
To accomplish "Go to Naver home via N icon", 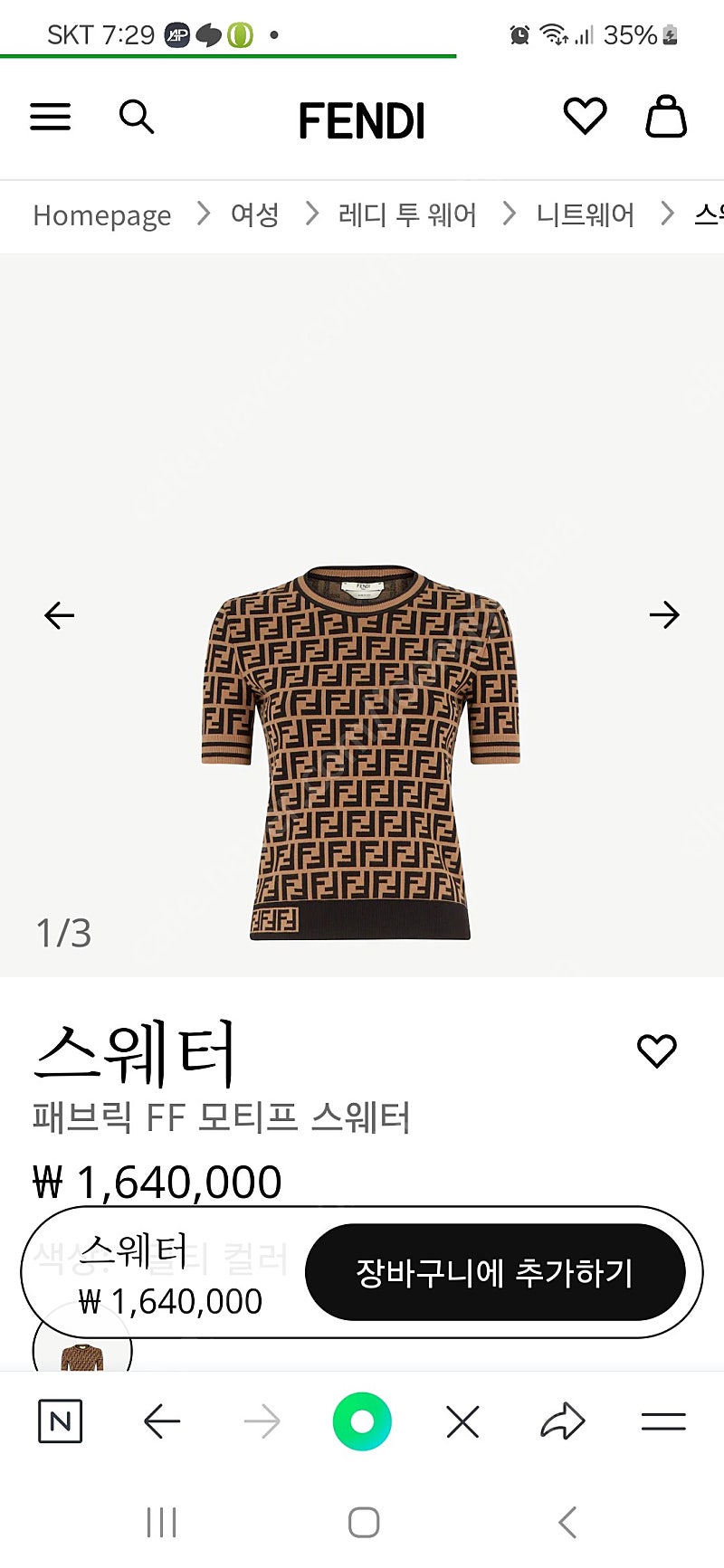I will click(61, 1421).
